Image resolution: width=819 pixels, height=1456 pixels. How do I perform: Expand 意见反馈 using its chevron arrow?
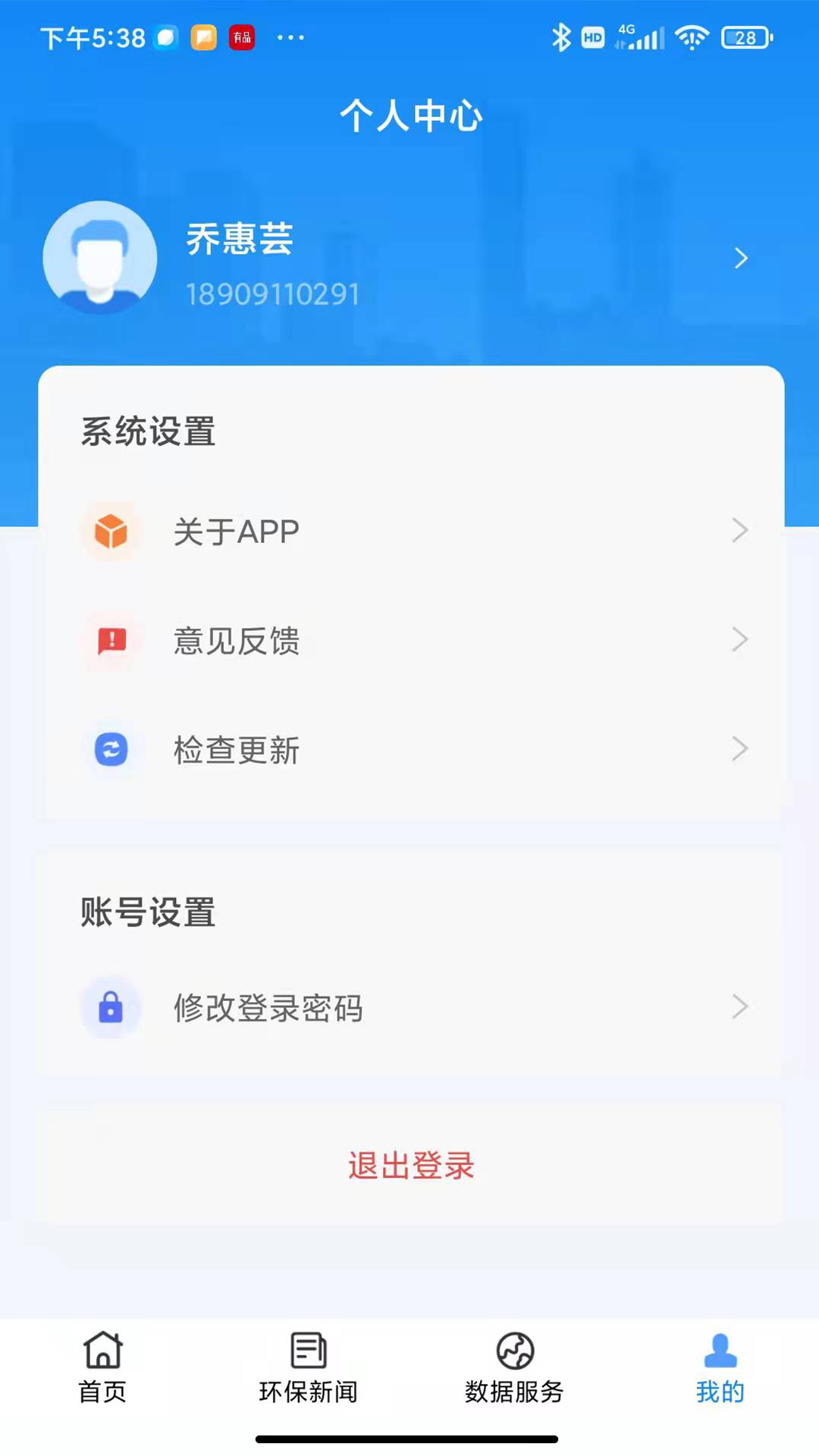[739, 641]
